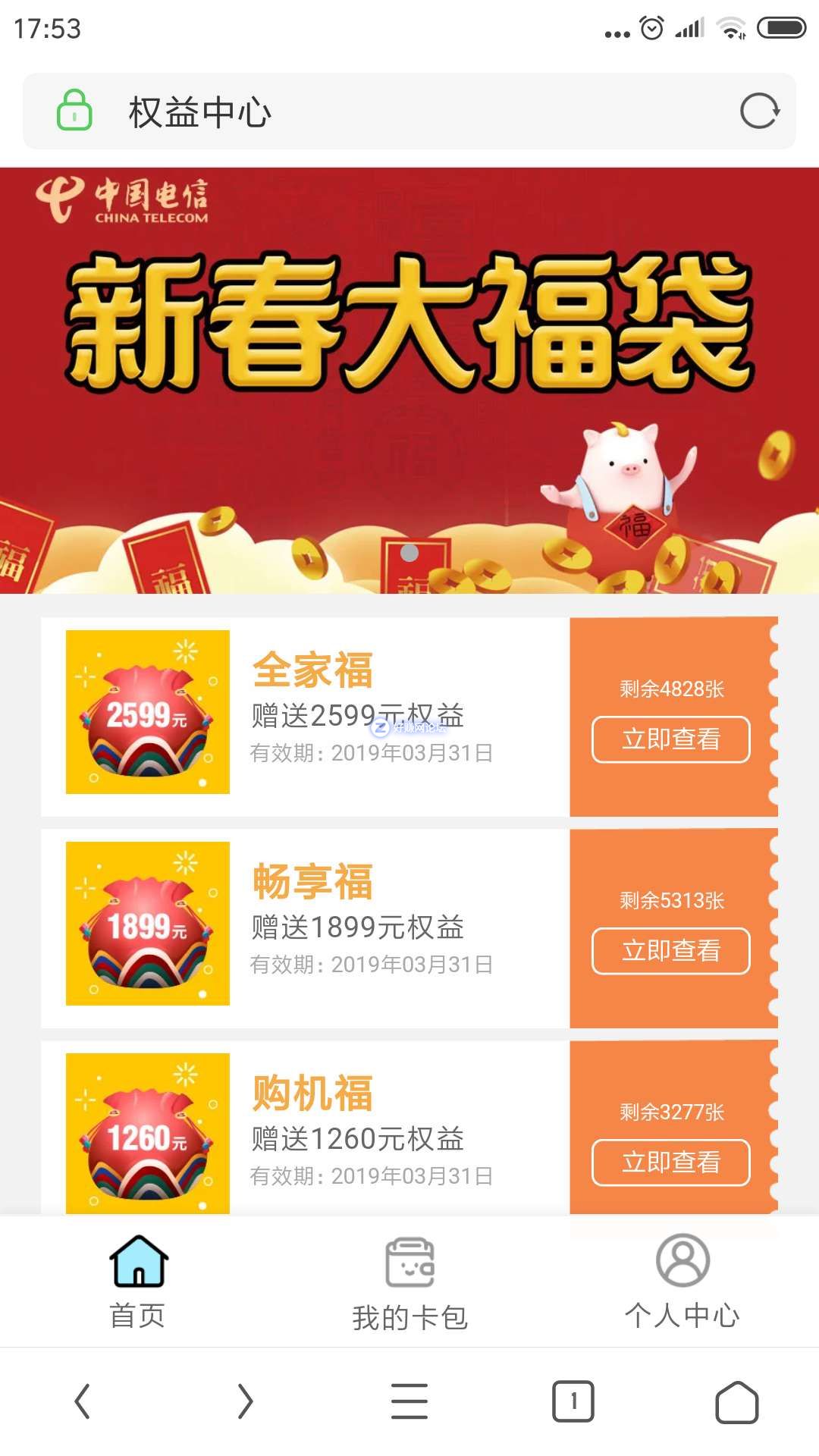Go back to the previous page
This screenshot has width=819, height=1456.
[x=82, y=1401]
